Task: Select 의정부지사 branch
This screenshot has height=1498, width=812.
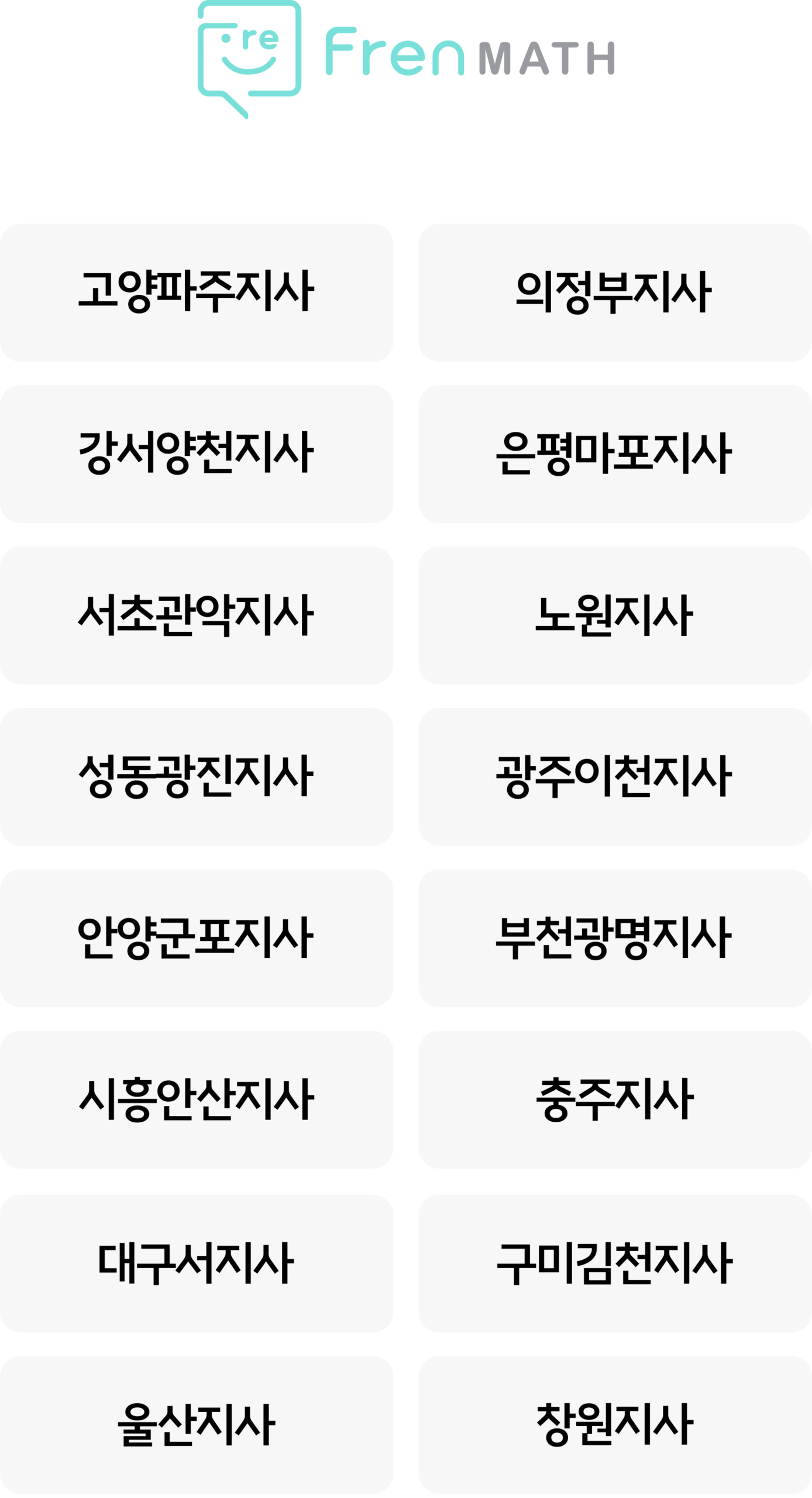Action: [614, 292]
